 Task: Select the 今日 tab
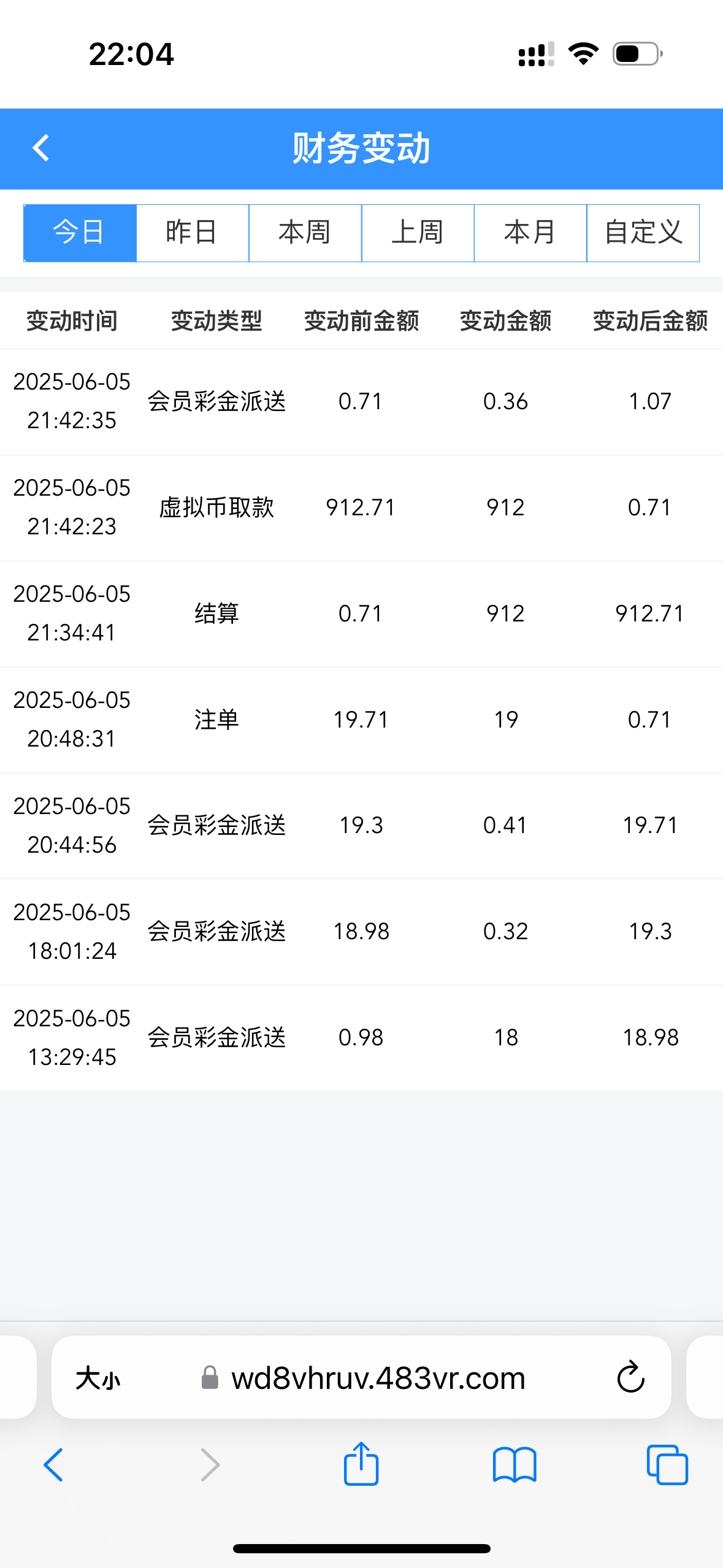[x=80, y=233]
